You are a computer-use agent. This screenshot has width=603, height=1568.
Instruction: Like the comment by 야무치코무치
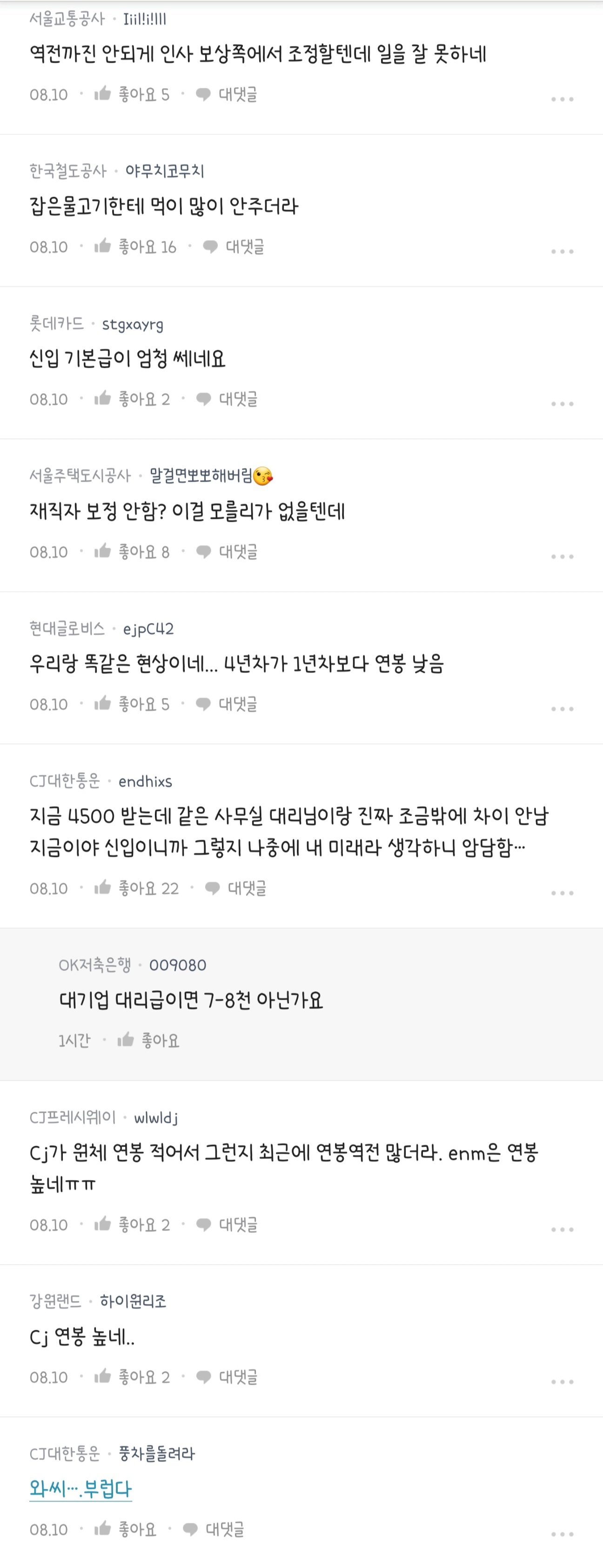click(x=134, y=246)
